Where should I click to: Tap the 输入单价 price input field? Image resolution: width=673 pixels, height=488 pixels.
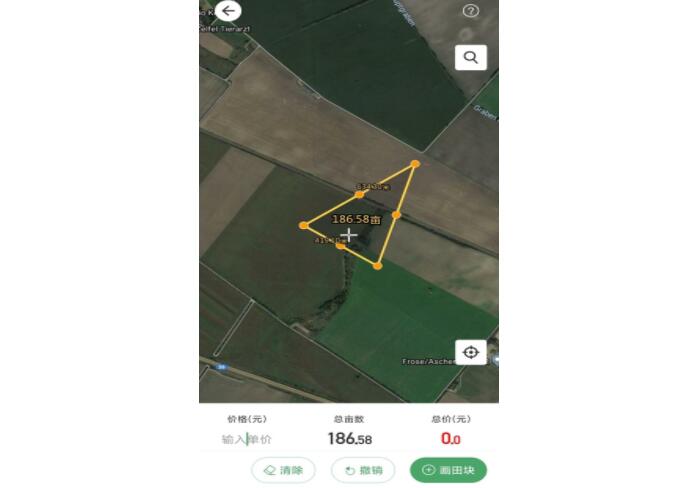pos(247,439)
